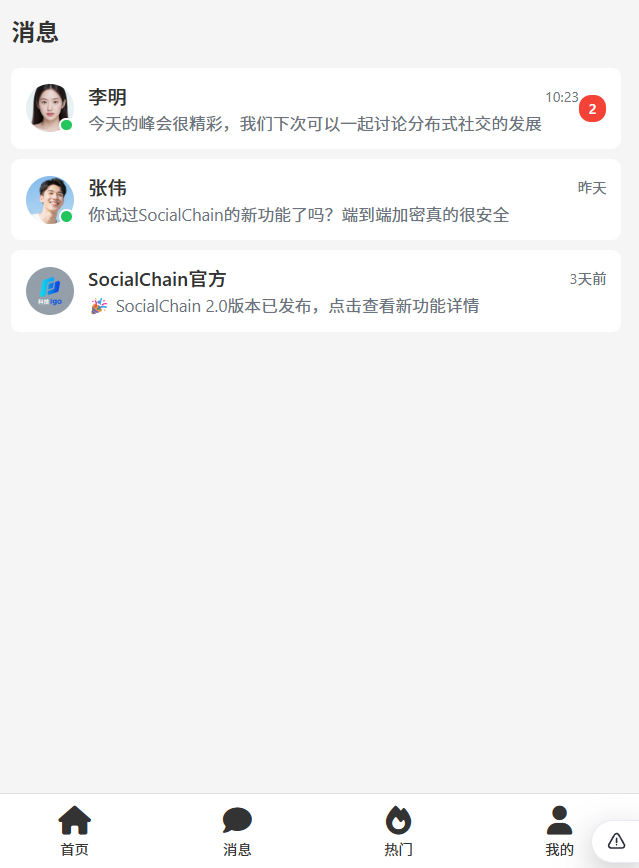Select the 消息 tab
The width and height of the screenshot is (639, 868).
point(237,831)
